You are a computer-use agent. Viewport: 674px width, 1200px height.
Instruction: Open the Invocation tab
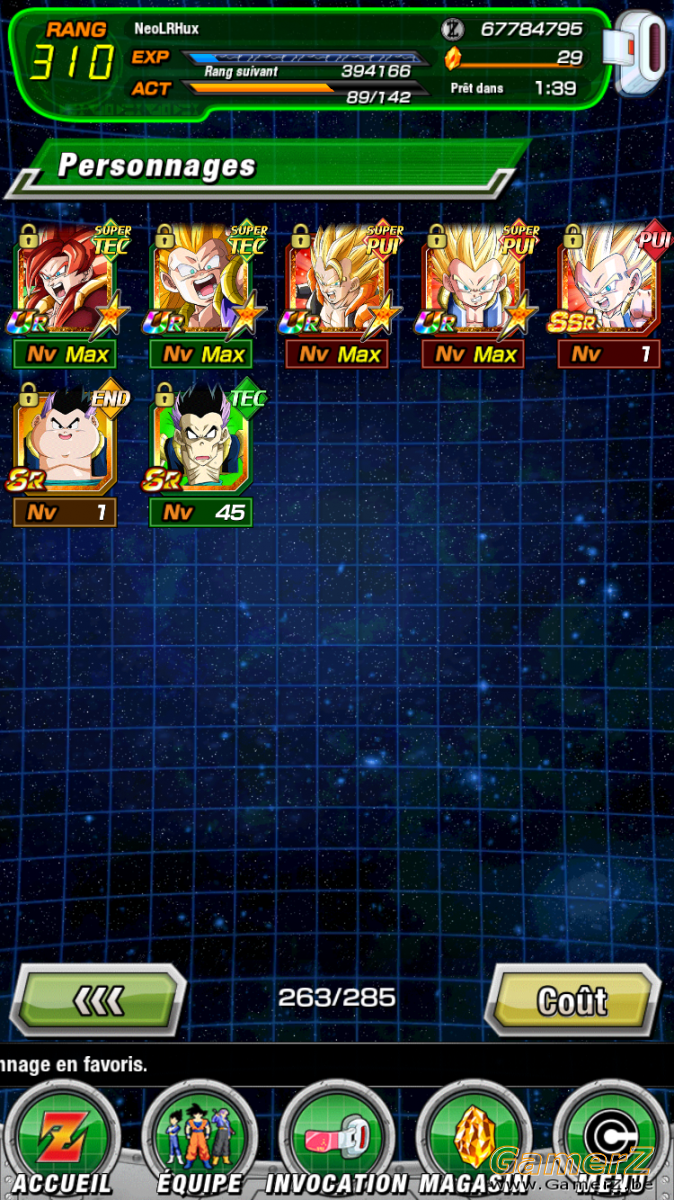coord(337,1140)
